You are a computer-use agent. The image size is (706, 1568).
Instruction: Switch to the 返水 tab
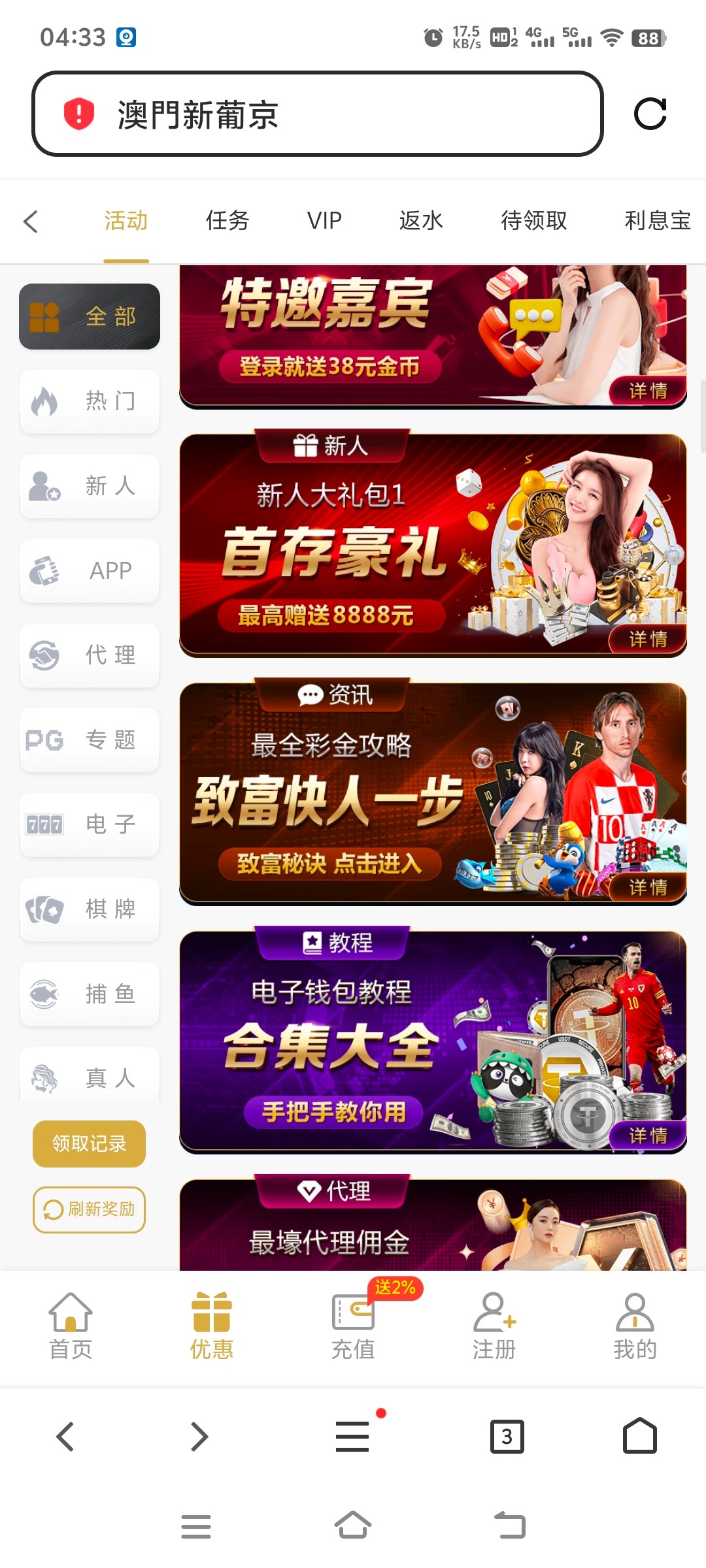421,221
